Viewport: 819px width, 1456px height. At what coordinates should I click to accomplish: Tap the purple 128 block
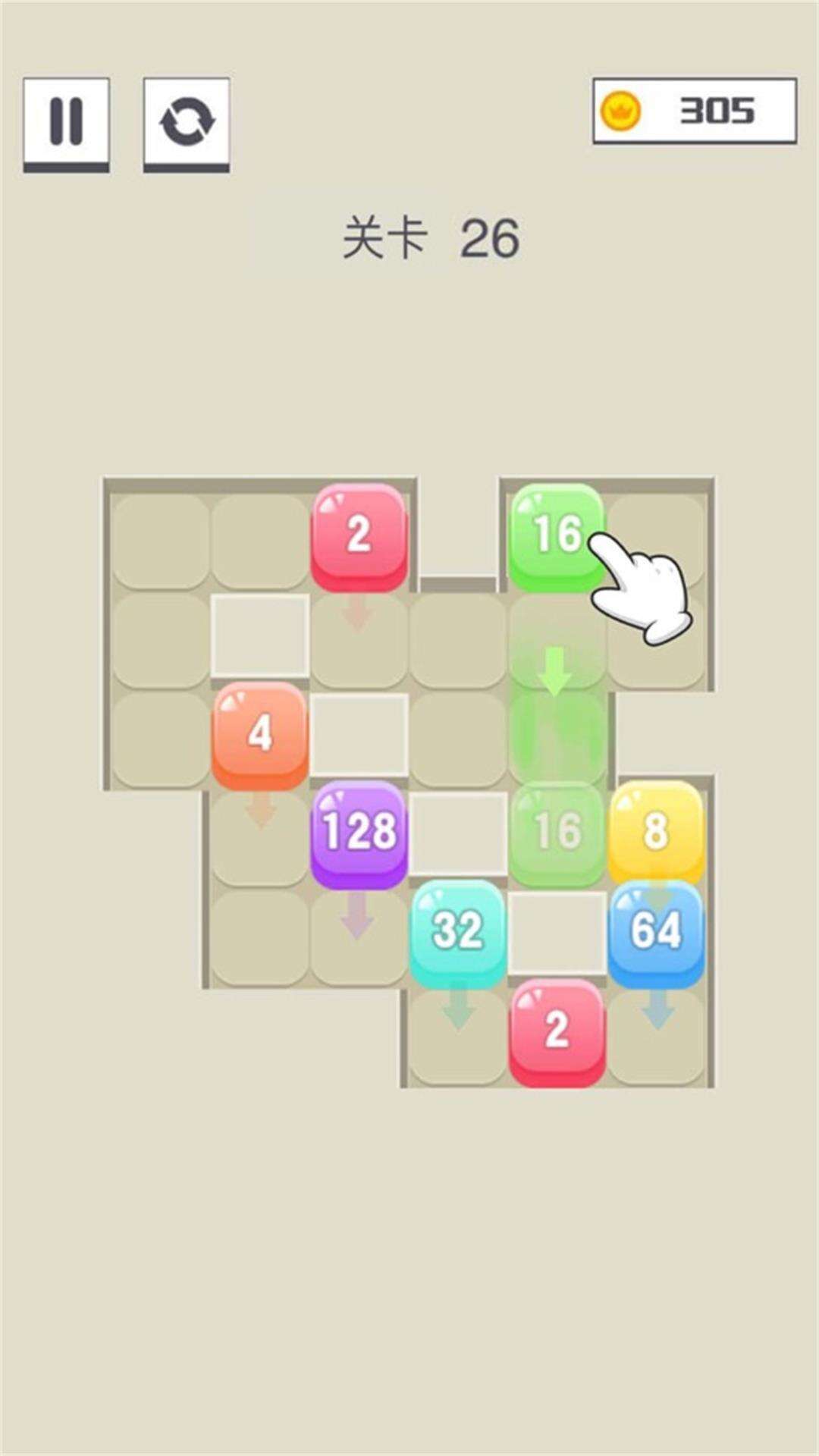tap(359, 832)
